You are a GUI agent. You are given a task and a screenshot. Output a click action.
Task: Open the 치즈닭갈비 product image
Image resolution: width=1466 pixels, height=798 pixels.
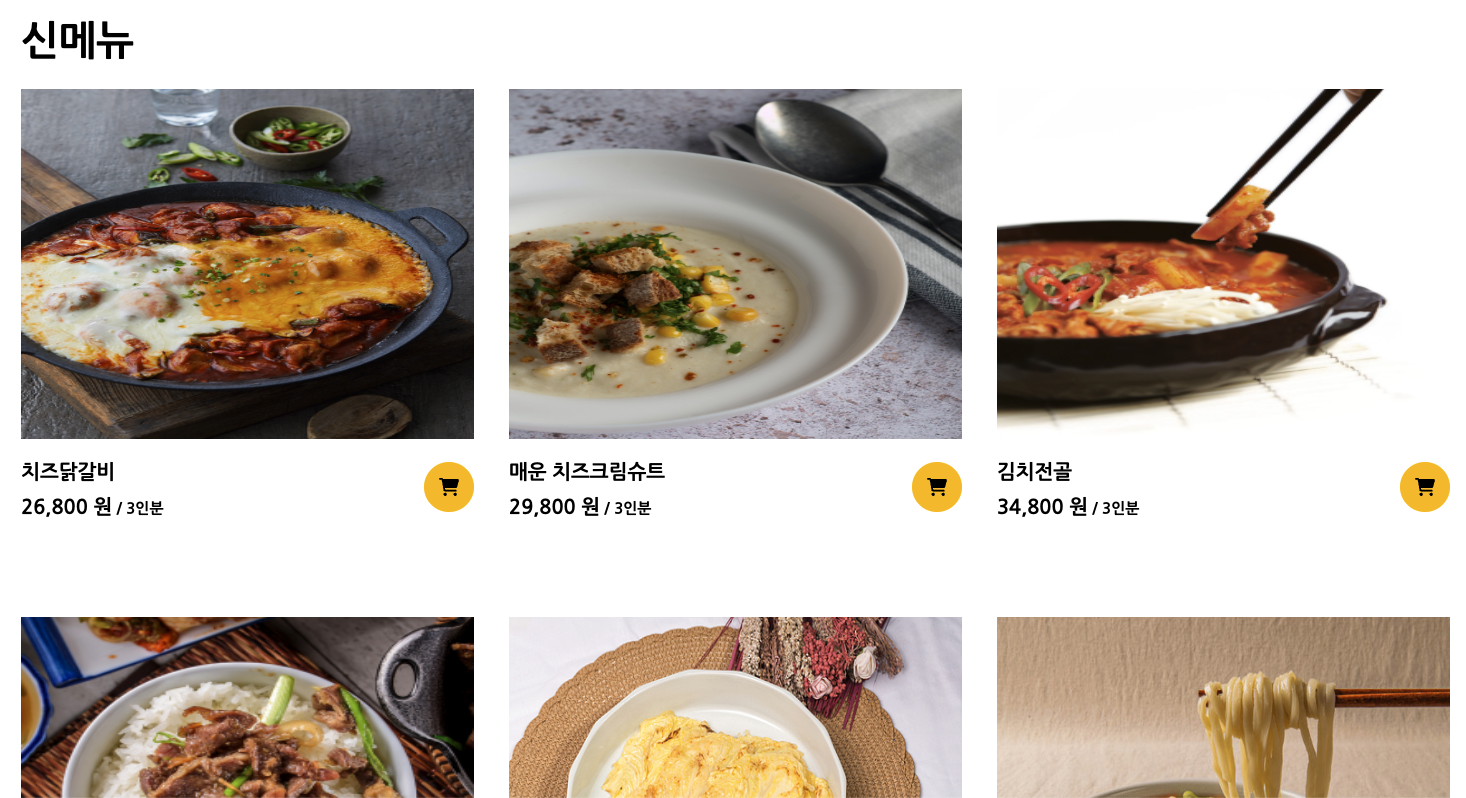tap(247, 264)
